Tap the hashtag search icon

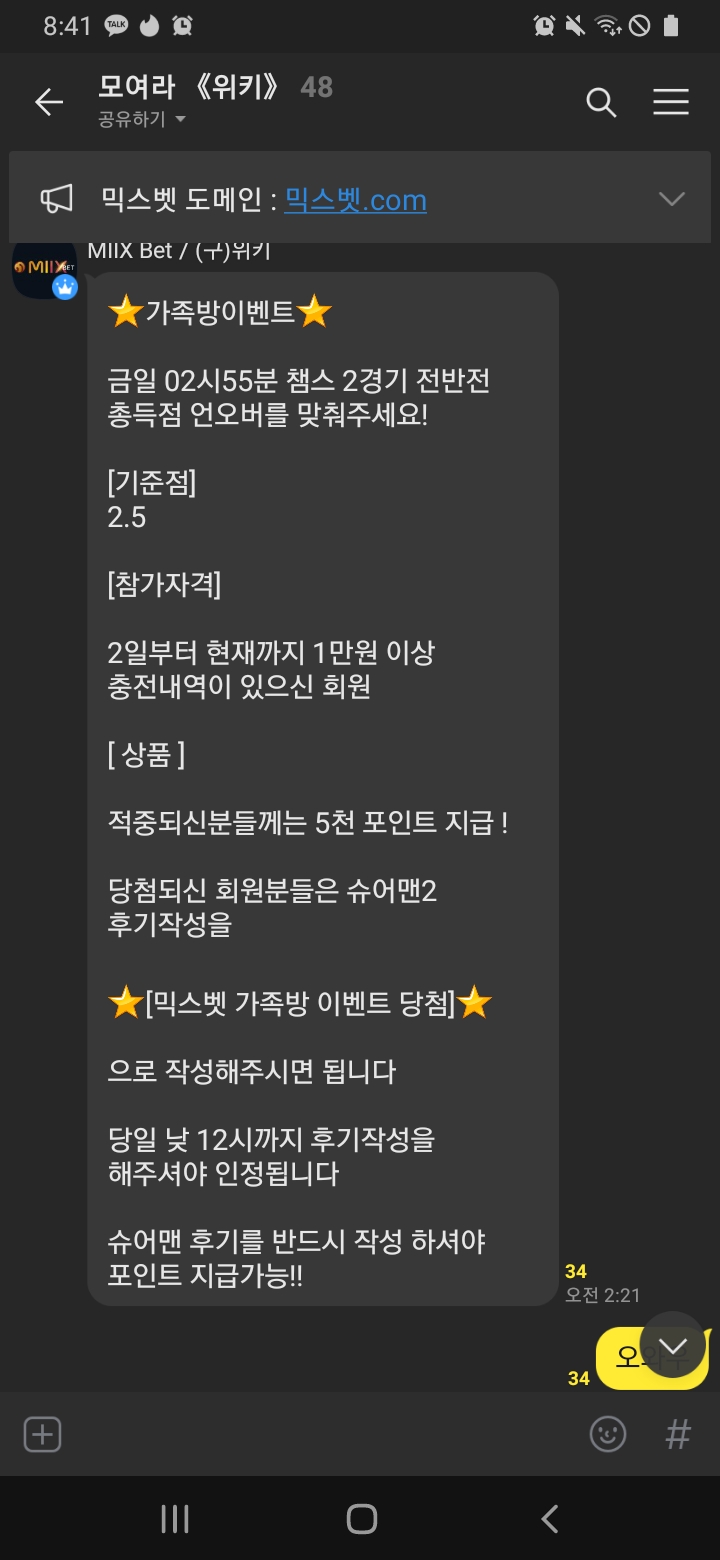point(678,1435)
